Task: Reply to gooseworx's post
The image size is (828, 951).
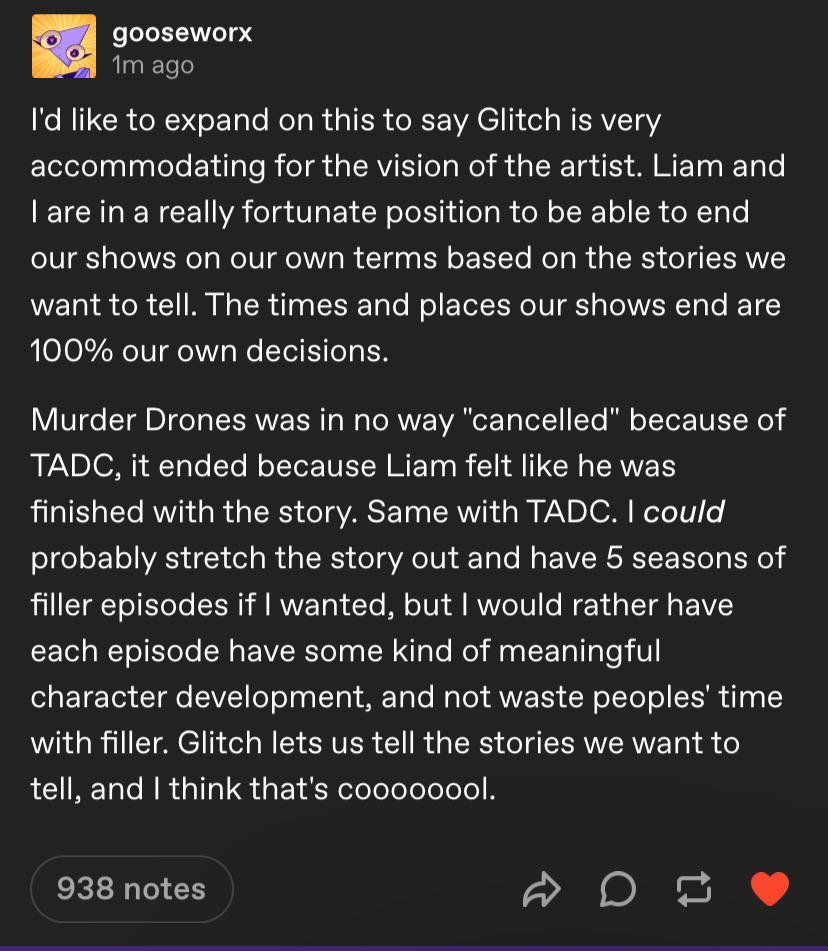Action: (x=617, y=889)
